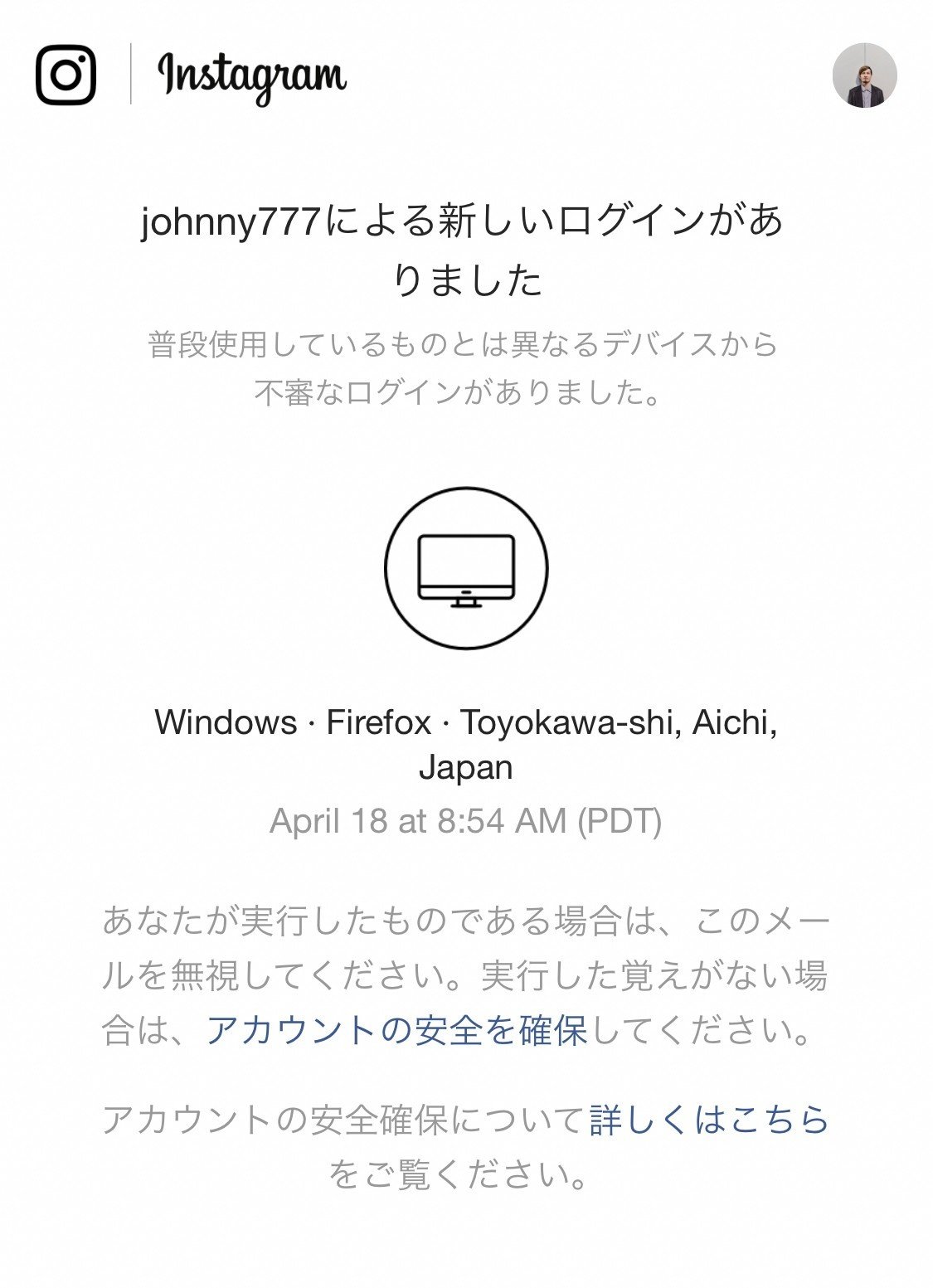Tap the 詳しくはこちら link

tap(709, 1120)
